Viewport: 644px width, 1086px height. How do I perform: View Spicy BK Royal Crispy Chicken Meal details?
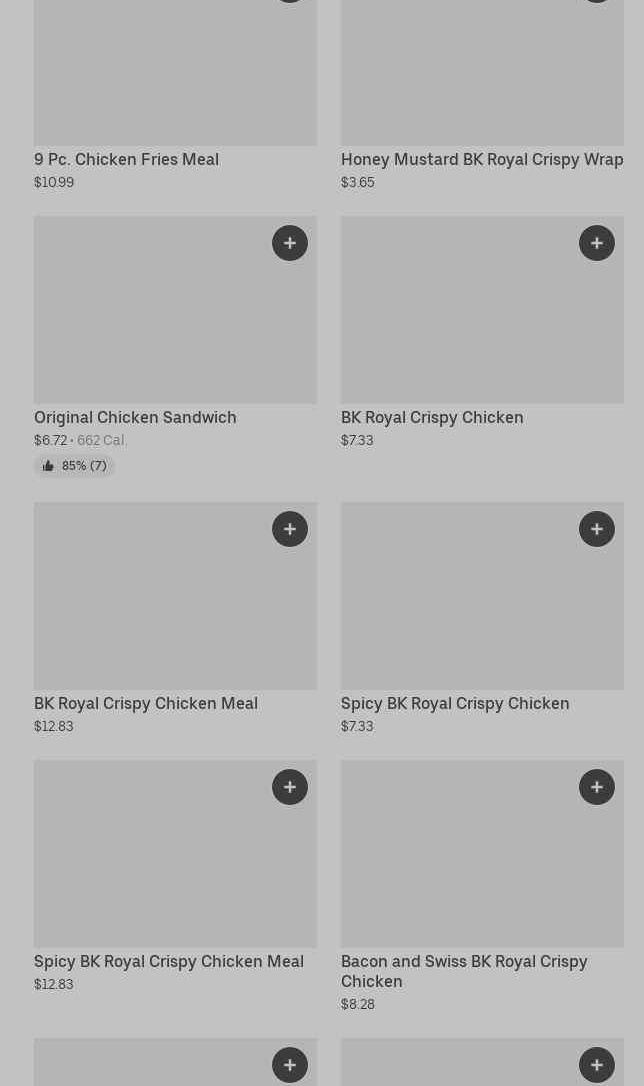[169, 961]
